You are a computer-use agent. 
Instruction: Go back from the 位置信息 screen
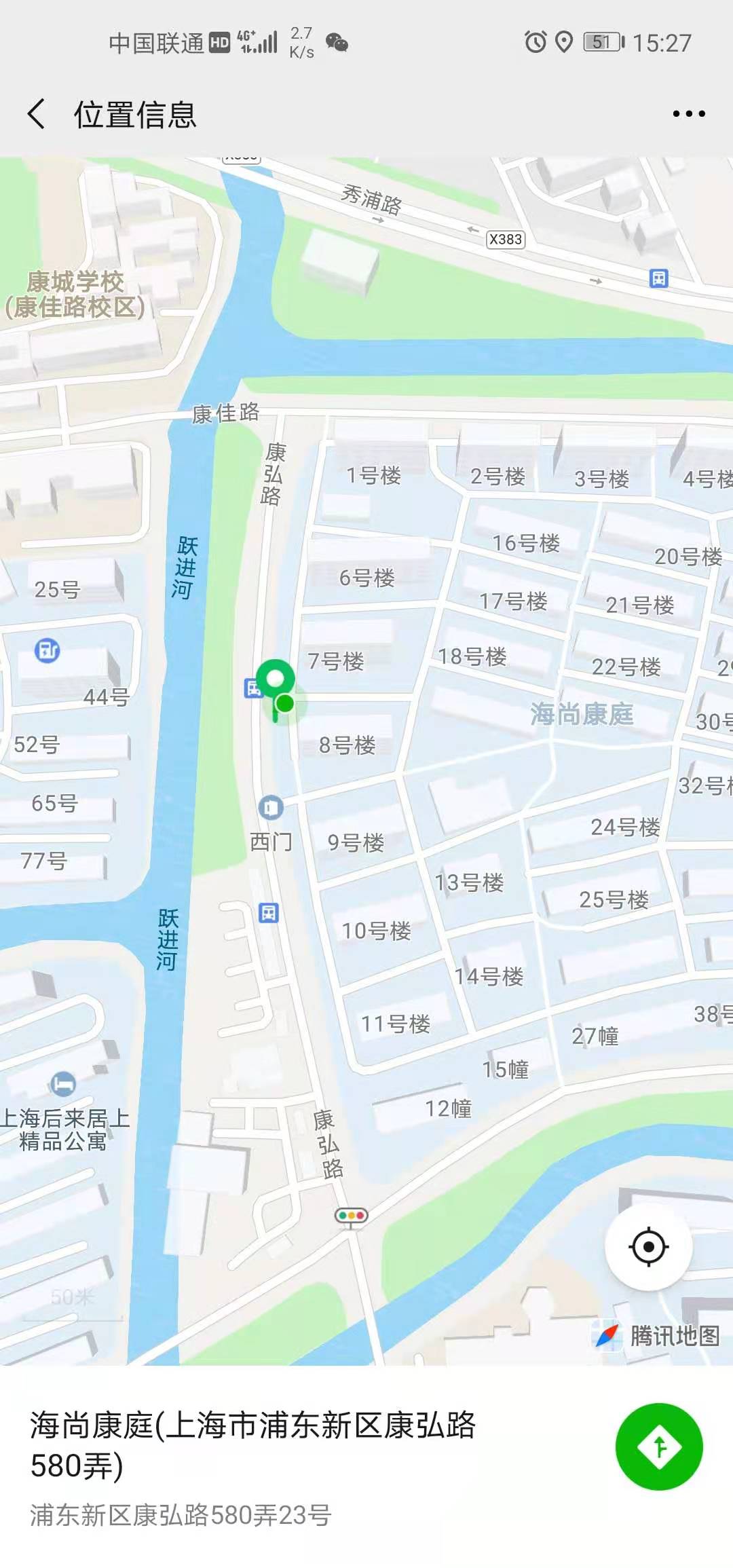[37, 113]
